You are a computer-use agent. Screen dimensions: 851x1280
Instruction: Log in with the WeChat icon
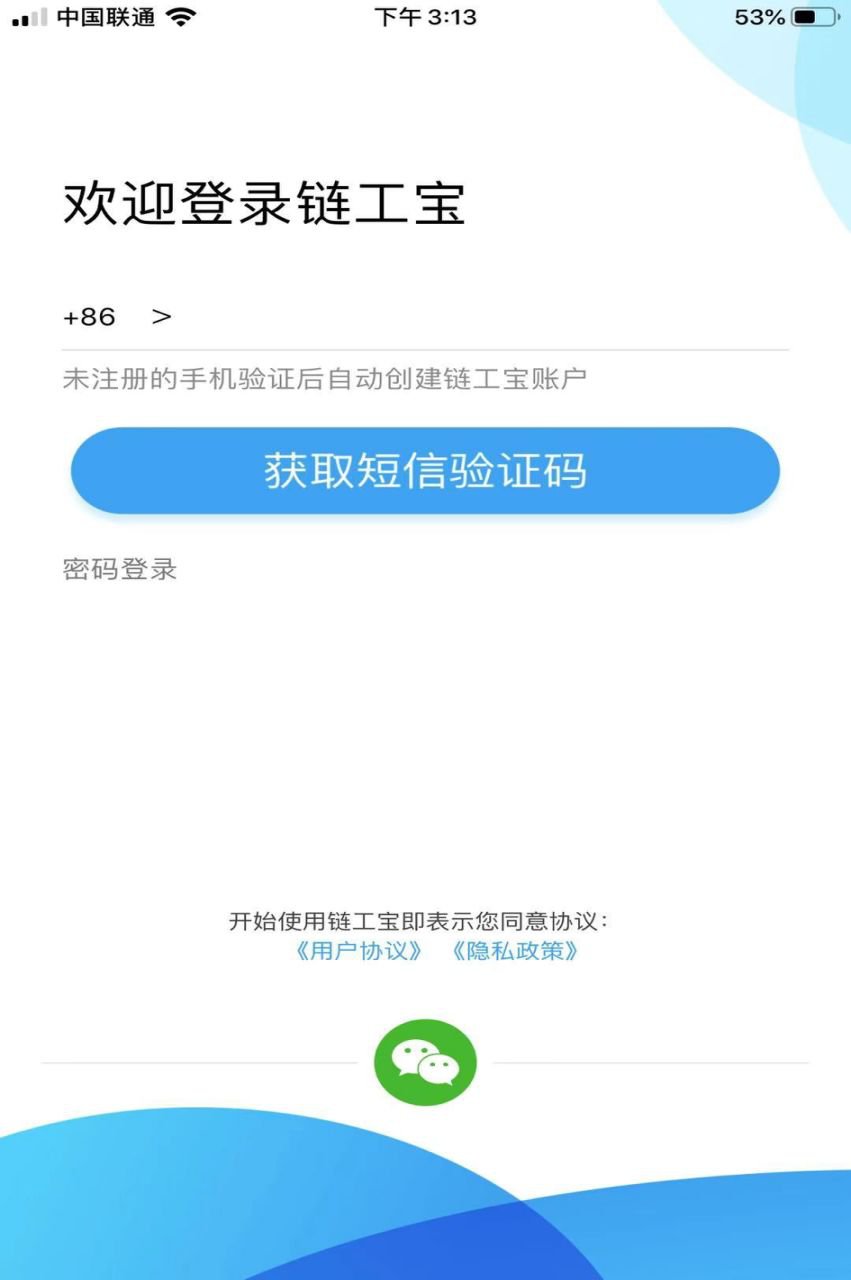tap(425, 1062)
